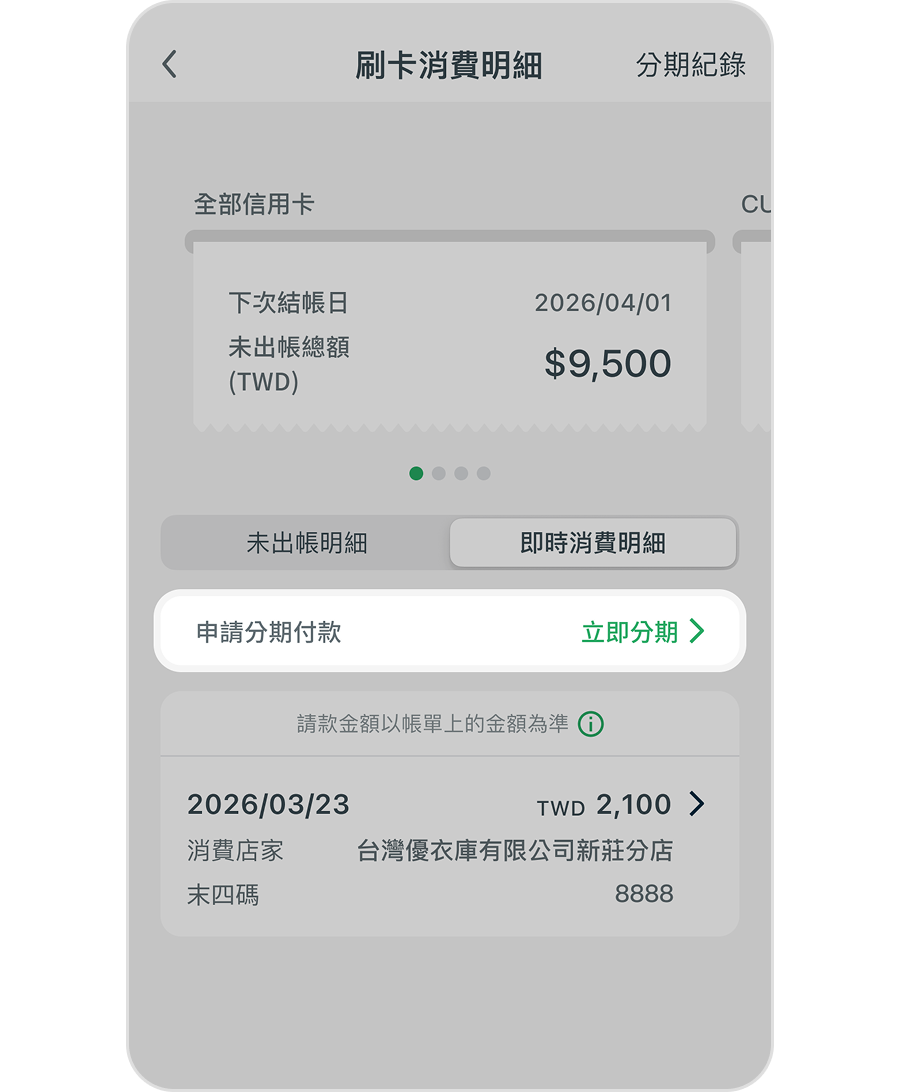Tap 立即分期 to apply for installments
Viewport: 900px width, 1092px height.
click(643, 632)
